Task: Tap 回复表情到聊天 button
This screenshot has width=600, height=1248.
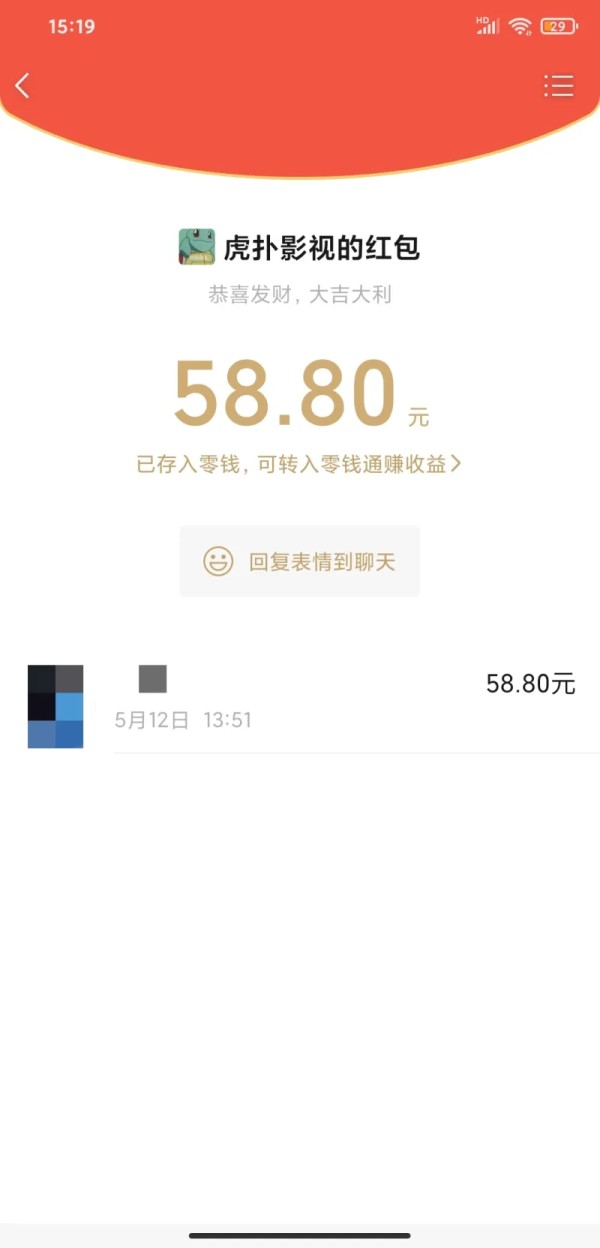Action: [x=300, y=561]
